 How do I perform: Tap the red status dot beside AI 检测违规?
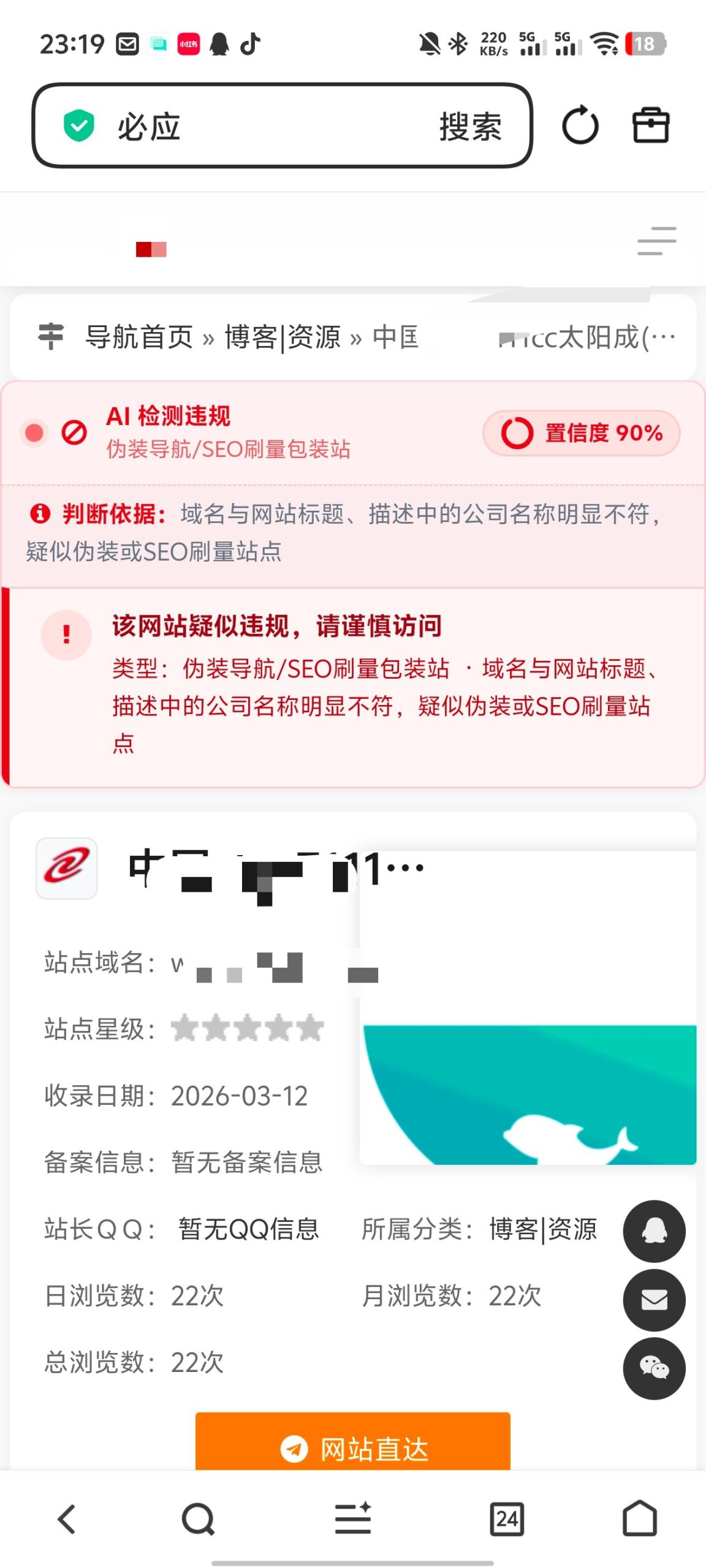coord(34,433)
